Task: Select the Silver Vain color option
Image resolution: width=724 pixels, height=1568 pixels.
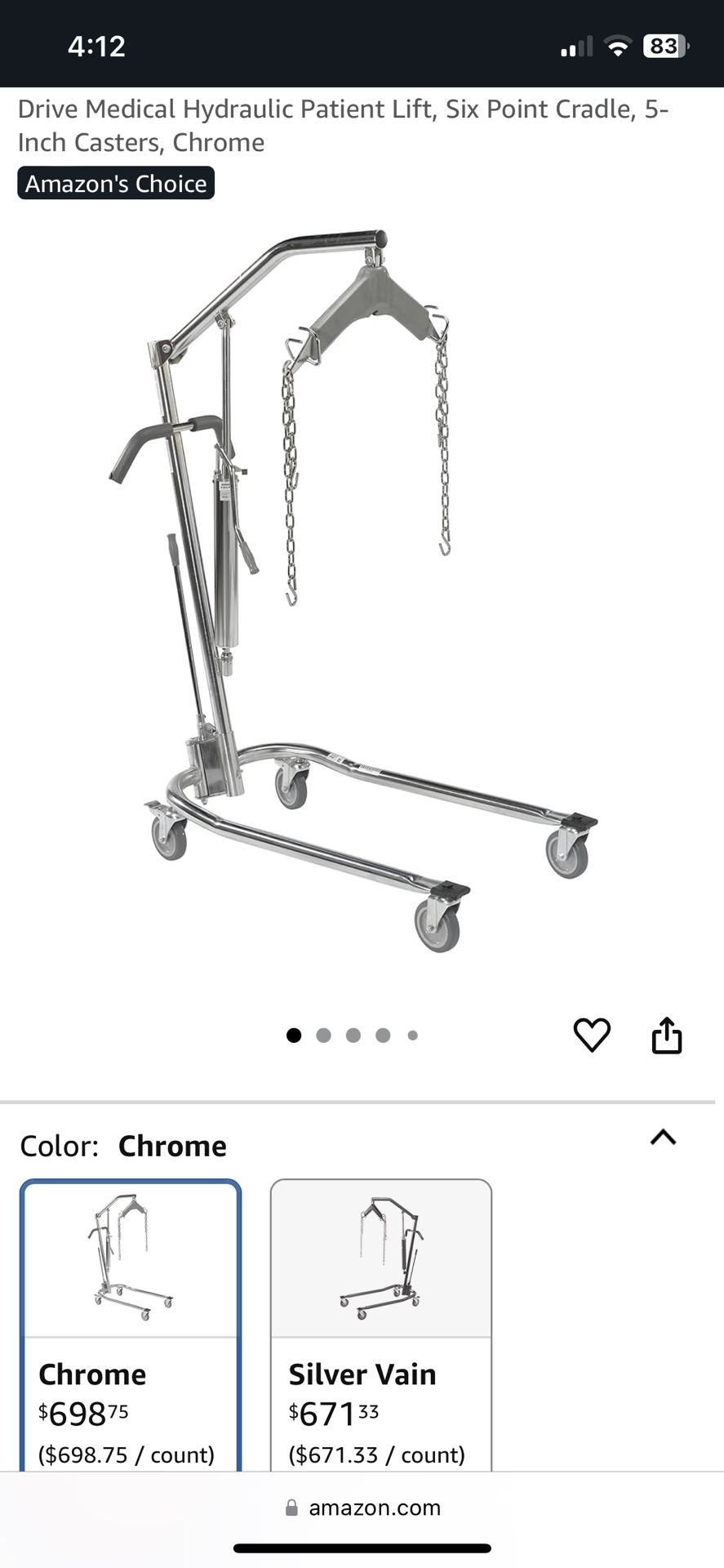Action: [380, 1323]
